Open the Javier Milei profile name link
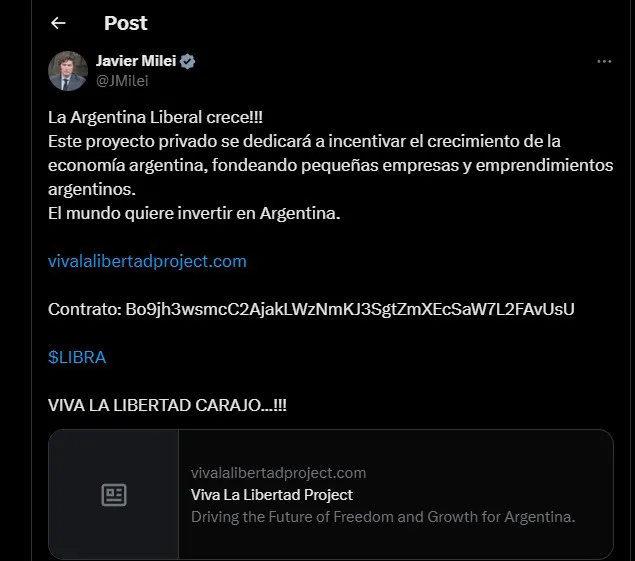Image resolution: width=635 pixels, height=561 pixels. click(135, 61)
